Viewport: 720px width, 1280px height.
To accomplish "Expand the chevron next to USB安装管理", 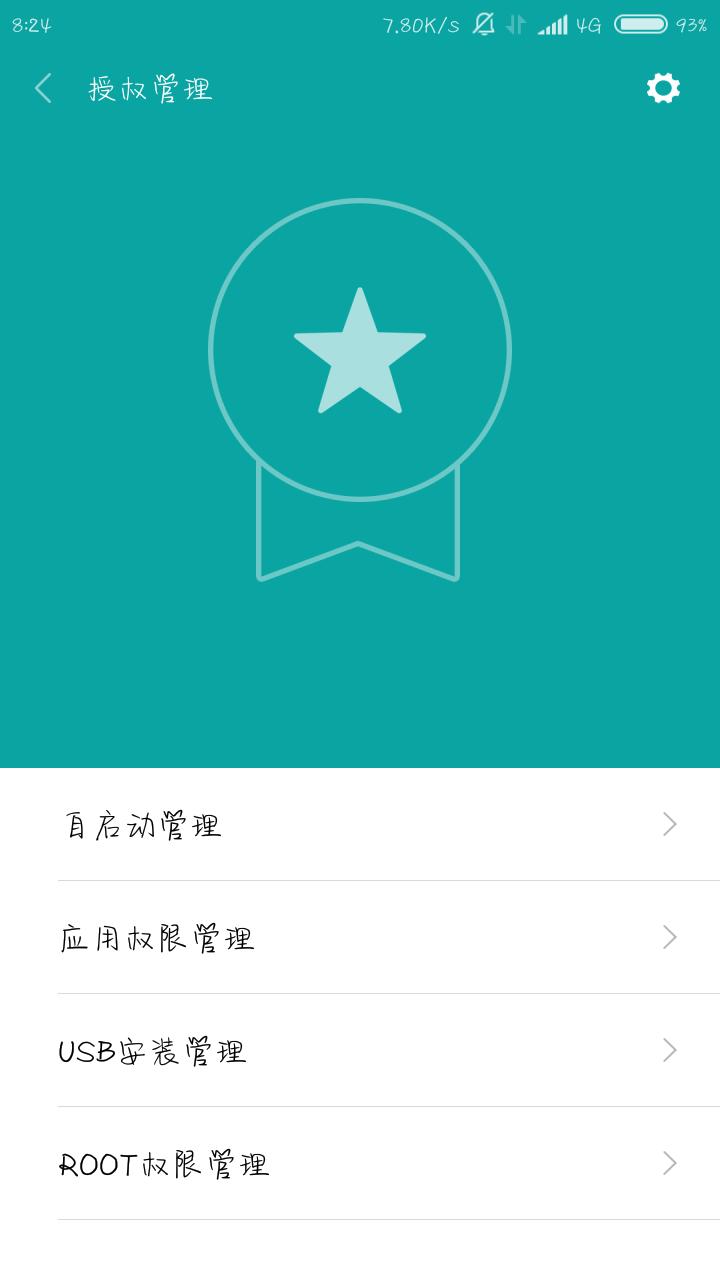I will [x=668, y=1051].
